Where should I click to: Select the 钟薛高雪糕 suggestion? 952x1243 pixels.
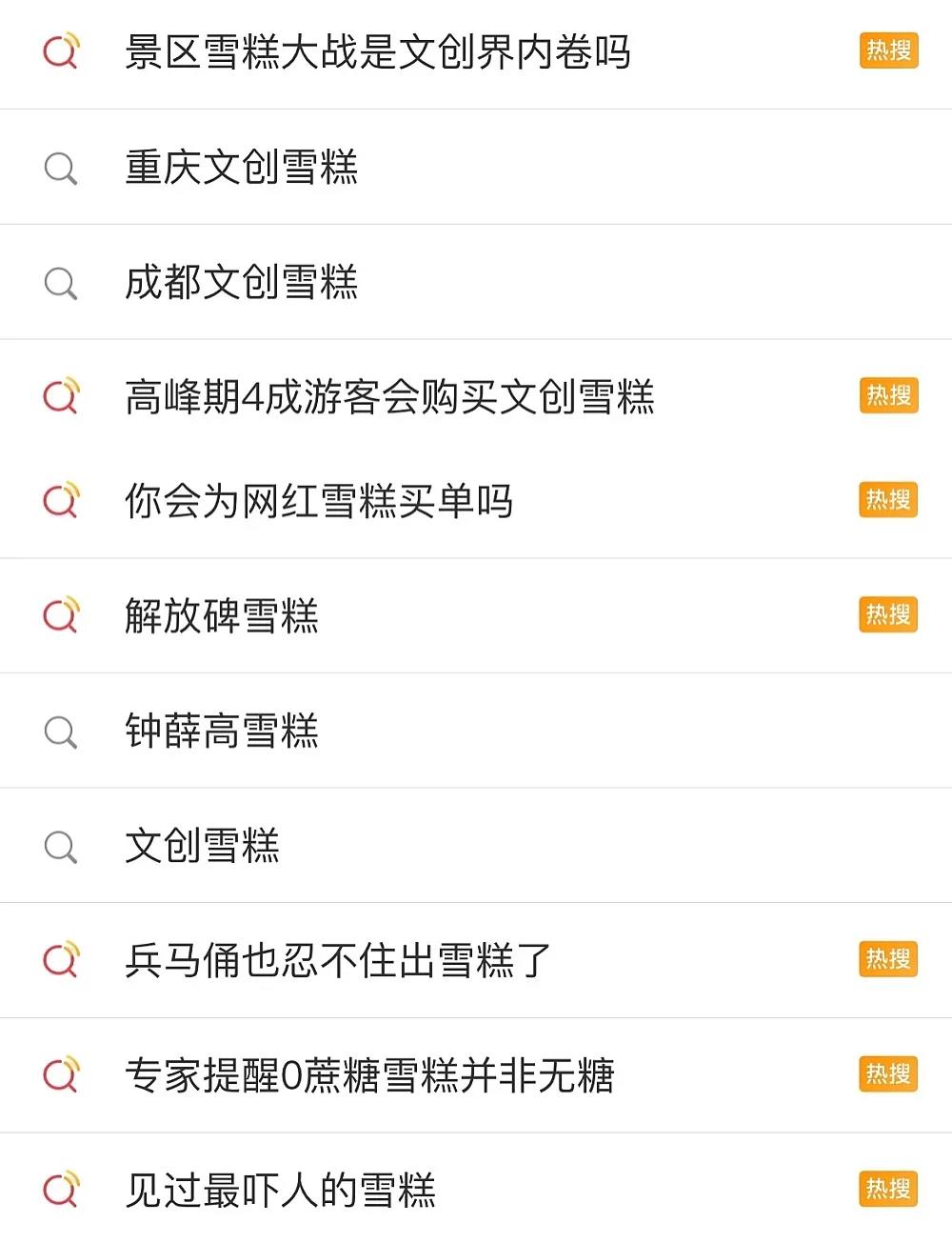tap(222, 732)
